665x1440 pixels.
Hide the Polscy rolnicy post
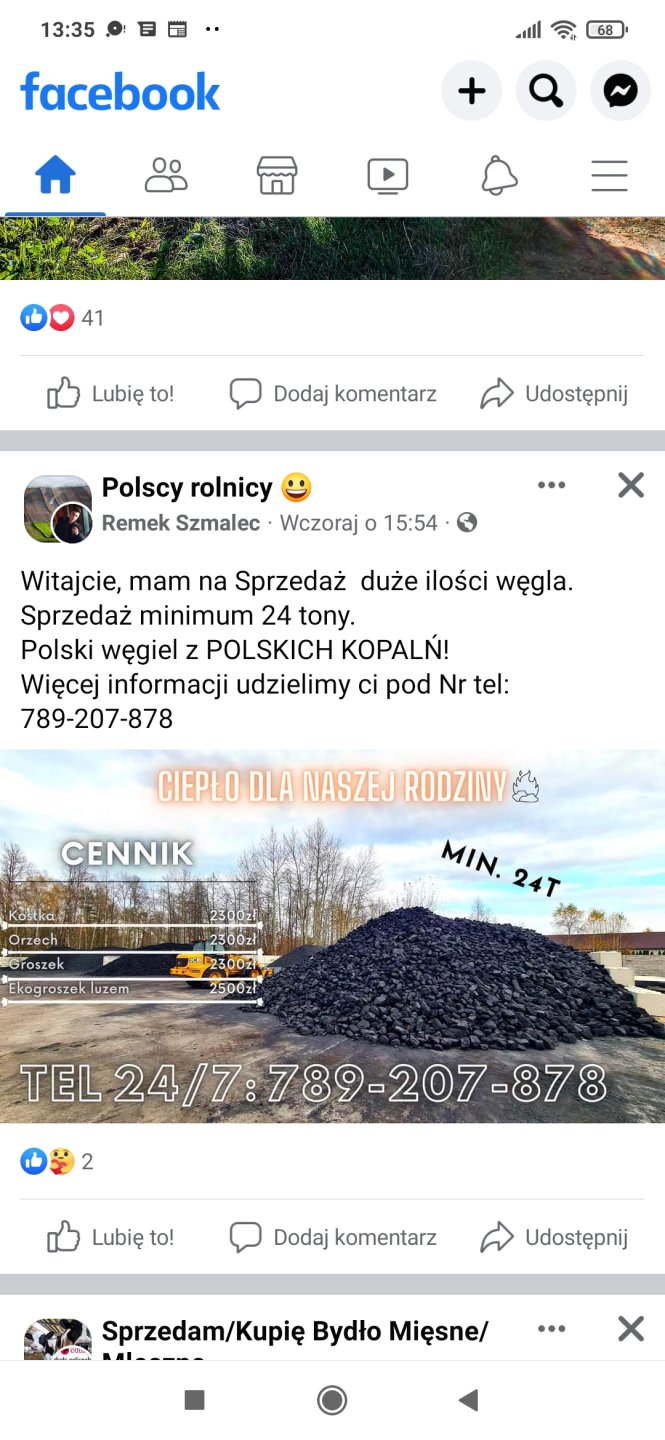(x=631, y=486)
